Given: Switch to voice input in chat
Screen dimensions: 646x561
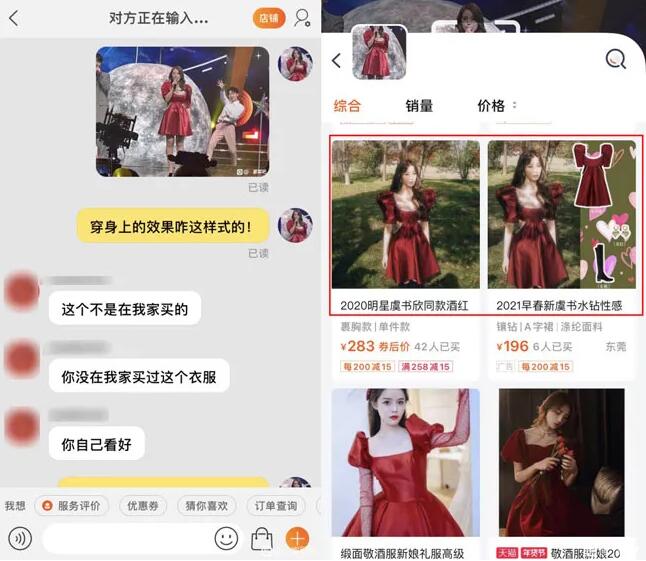Looking at the screenshot, I should (20, 538).
